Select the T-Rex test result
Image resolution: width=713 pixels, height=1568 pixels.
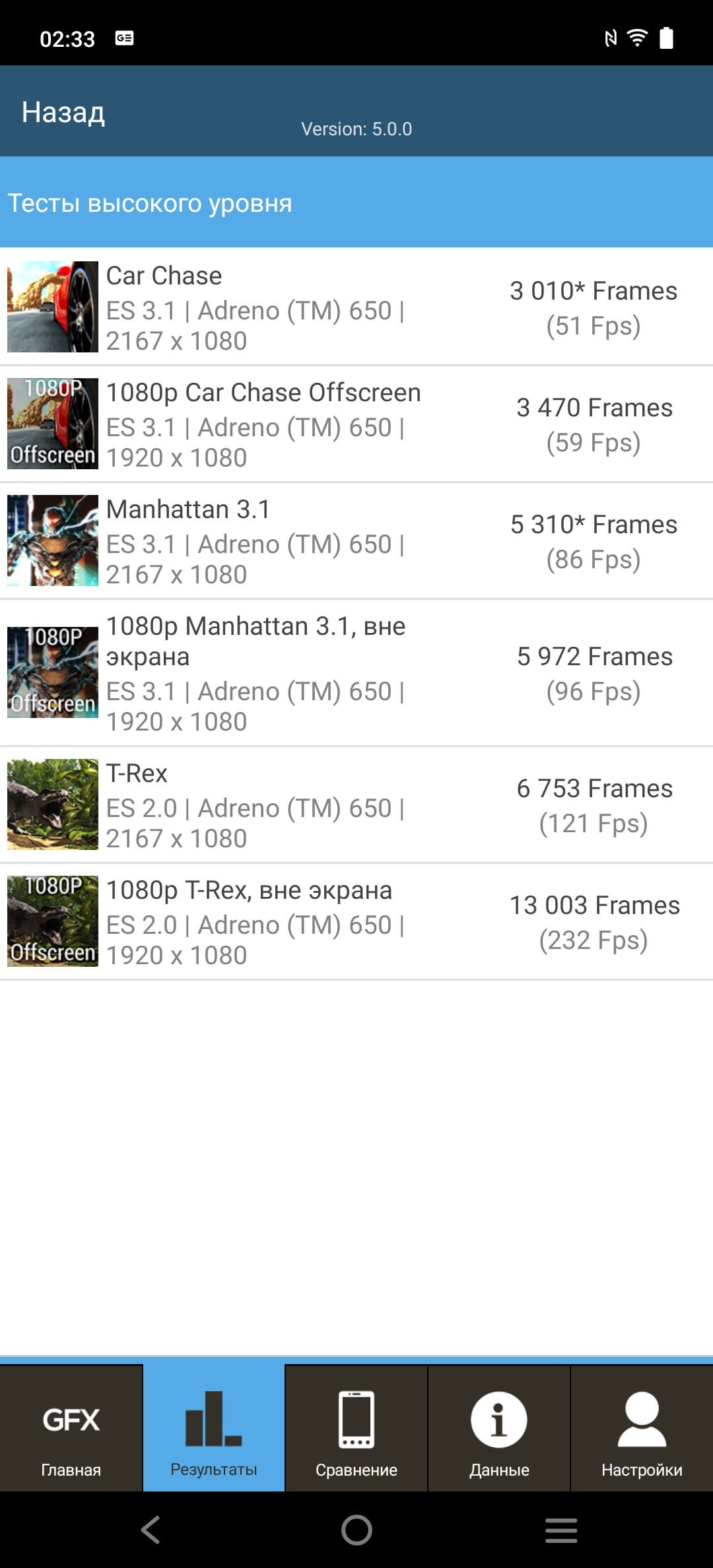[356, 804]
